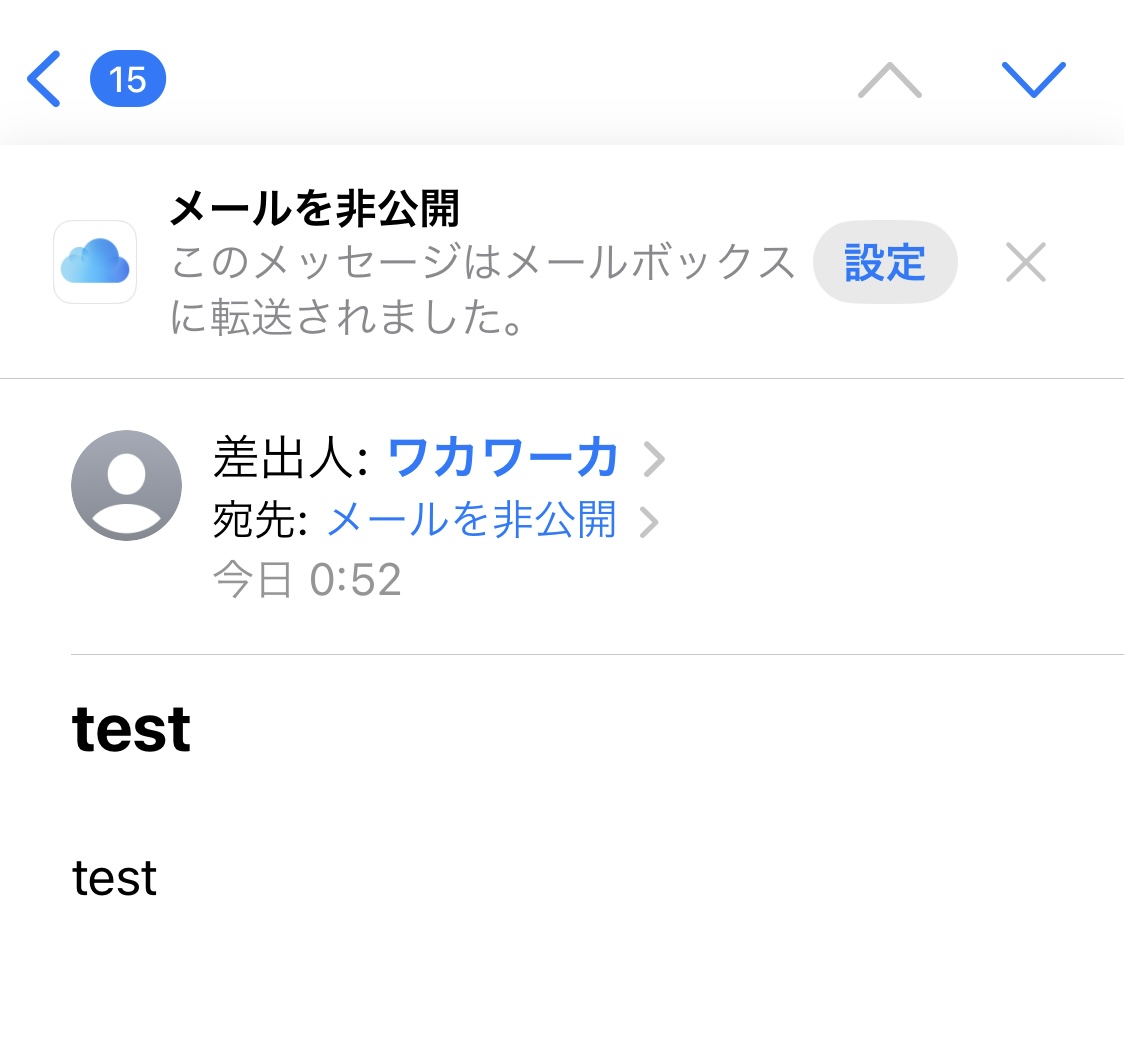Viewport: 1124px width, 1048px height.
Task: Jump to the next message arrow
Action: tap(1033, 80)
